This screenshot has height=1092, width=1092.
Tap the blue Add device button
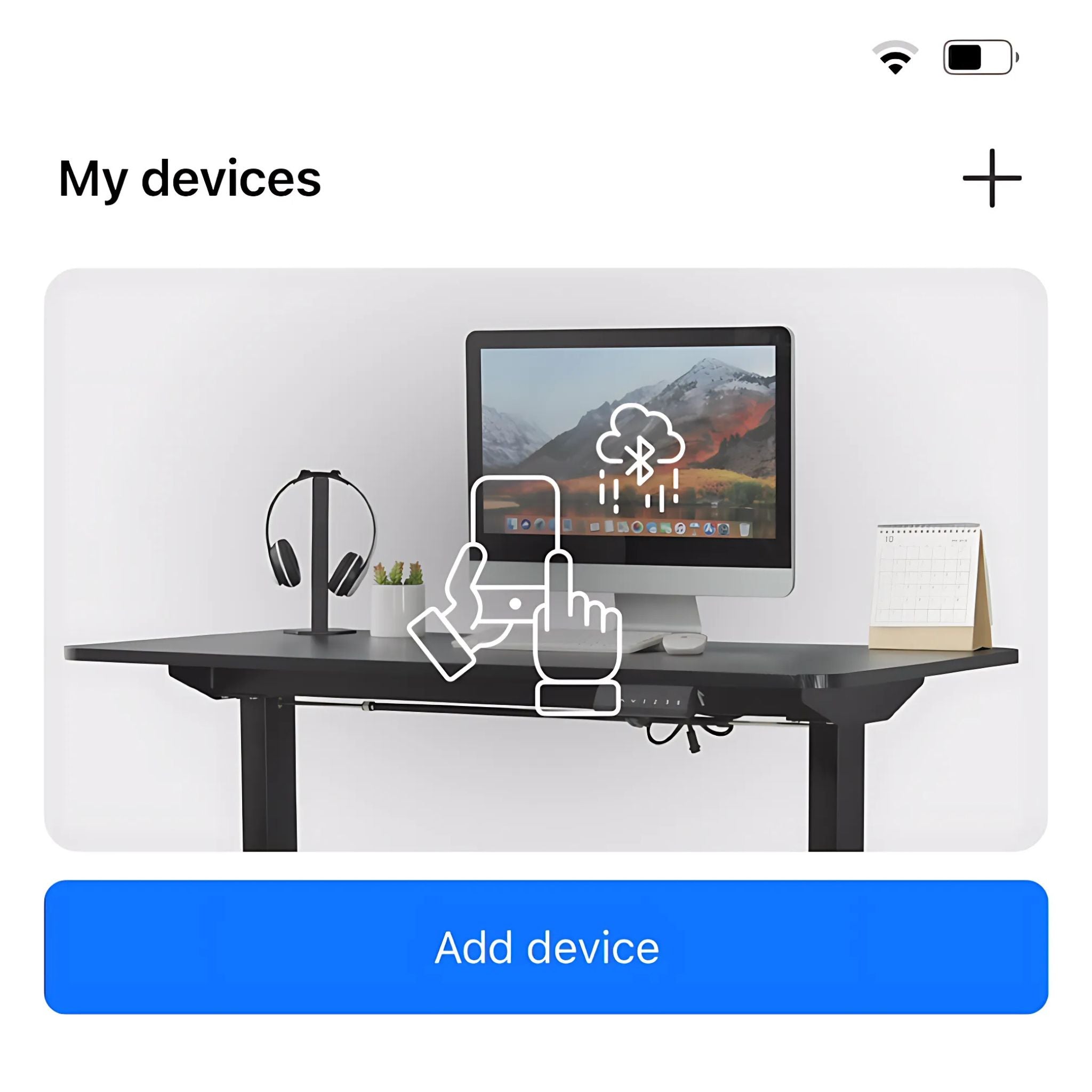[546, 947]
